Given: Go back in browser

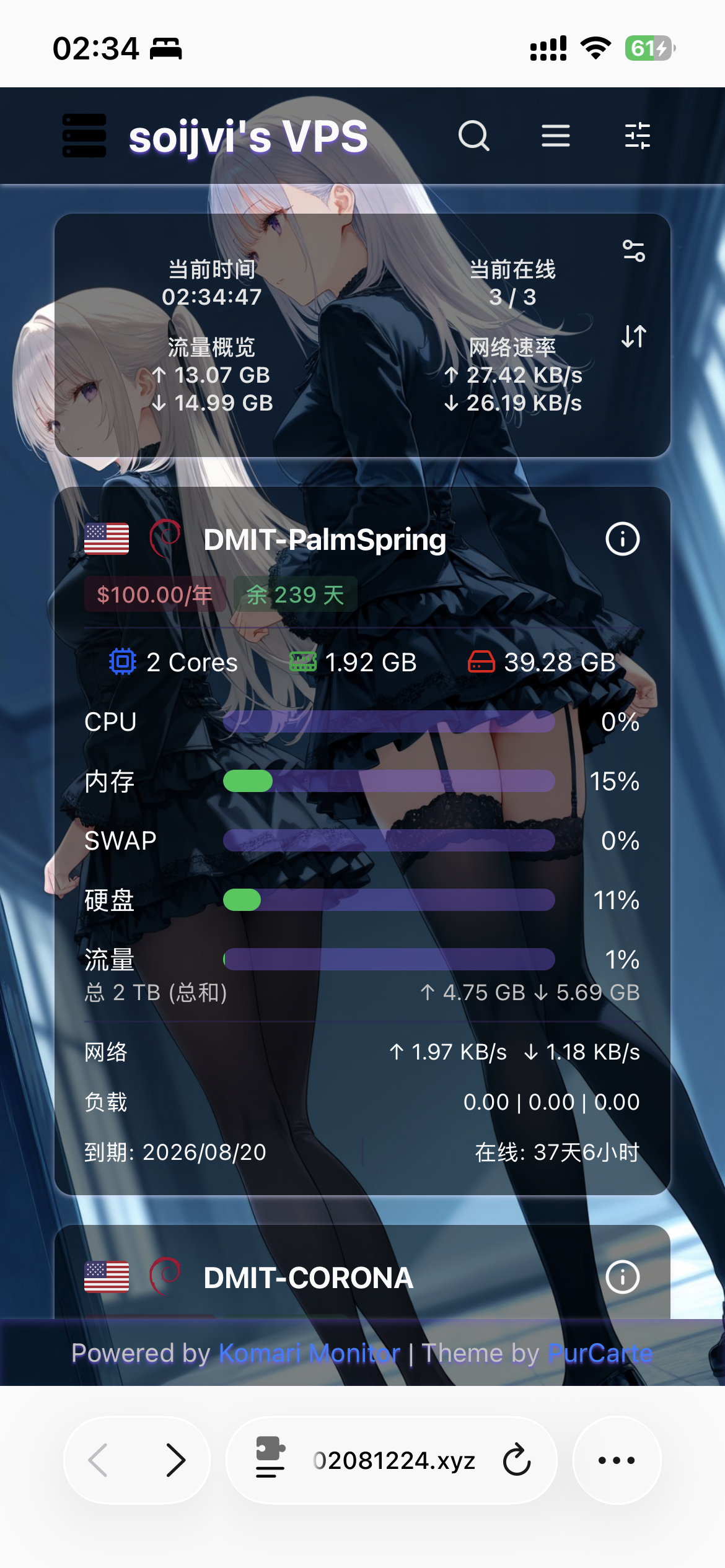Looking at the screenshot, I should click(99, 1460).
